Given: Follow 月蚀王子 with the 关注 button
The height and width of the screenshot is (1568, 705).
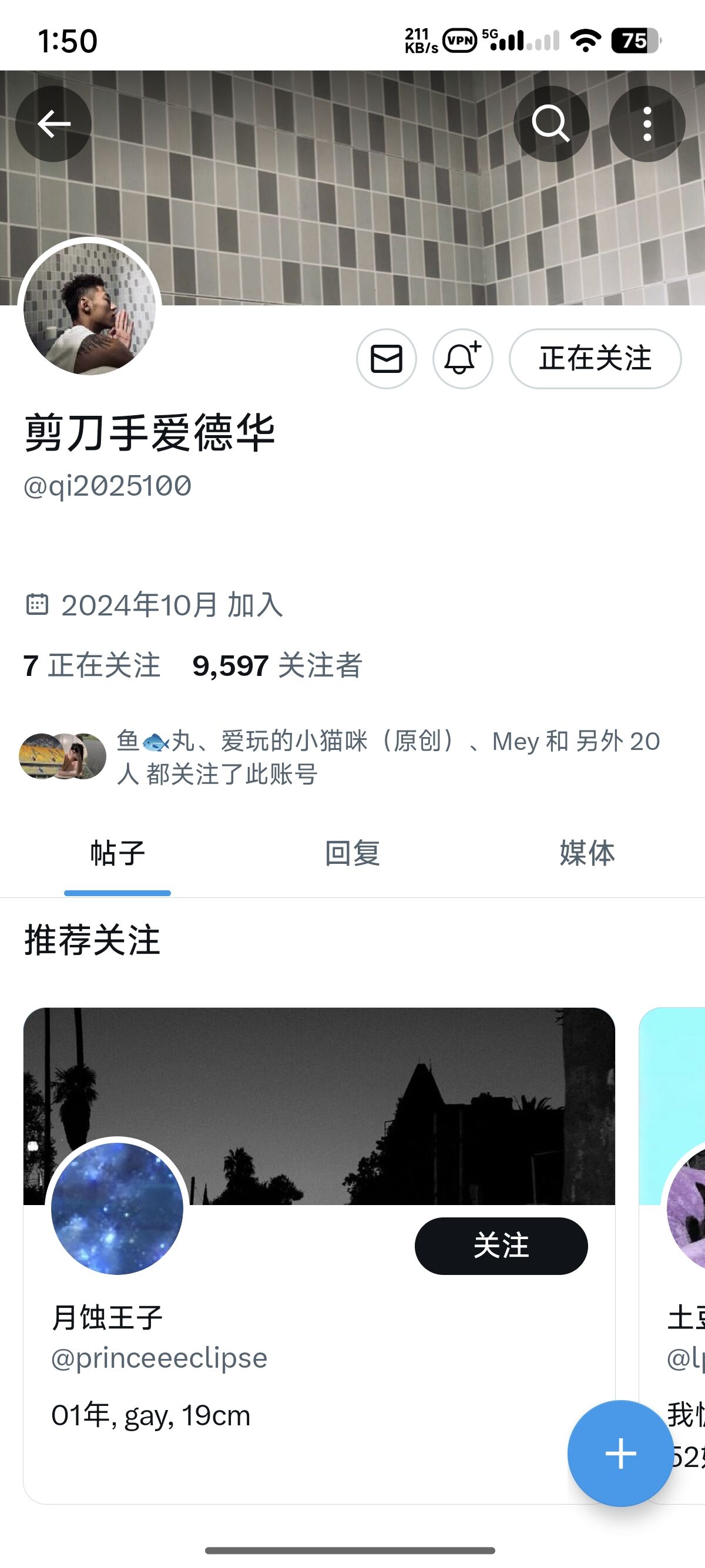Looking at the screenshot, I should tap(501, 1246).
